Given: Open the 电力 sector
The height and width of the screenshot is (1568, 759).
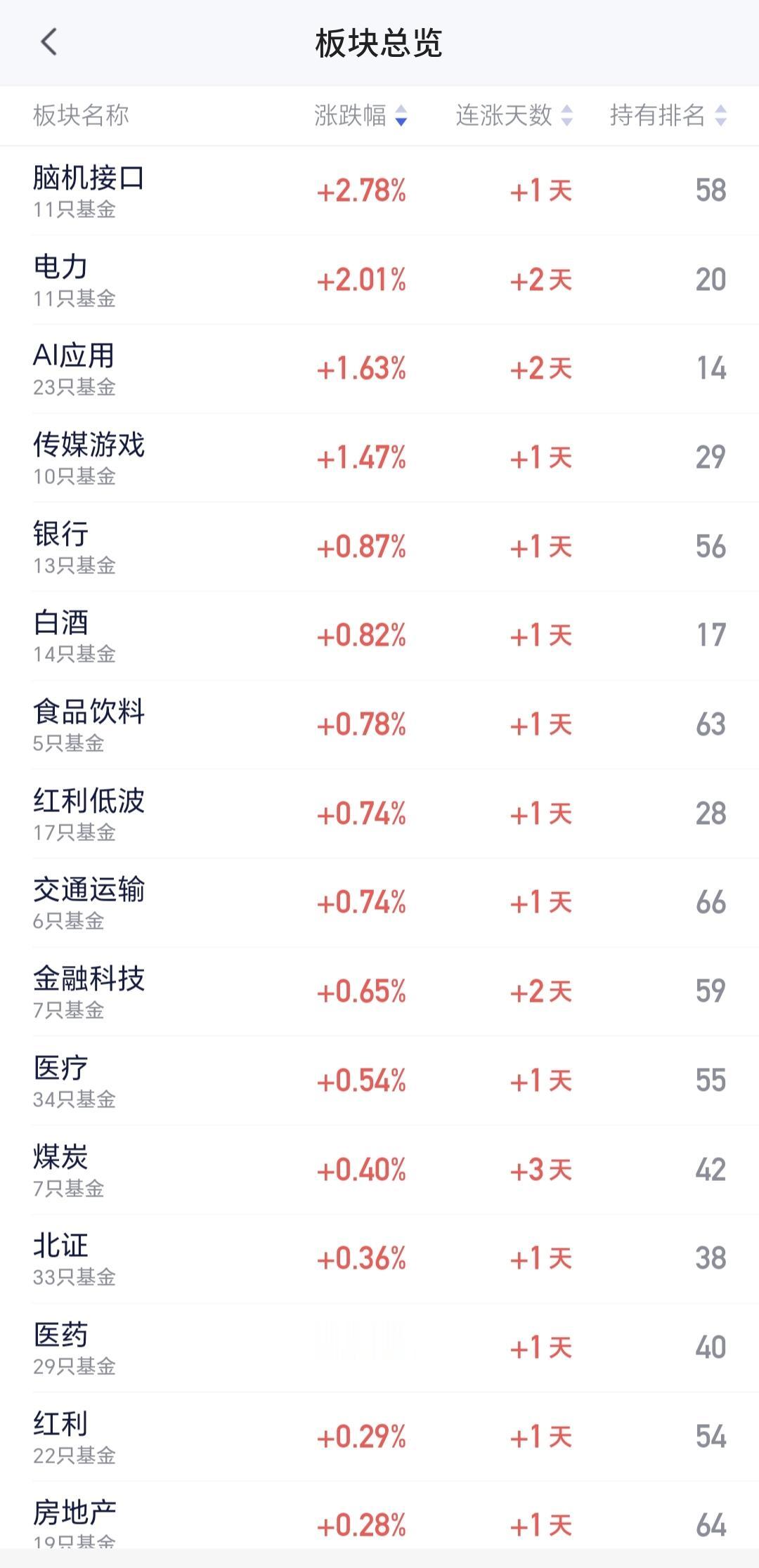Looking at the screenshot, I should (379, 280).
